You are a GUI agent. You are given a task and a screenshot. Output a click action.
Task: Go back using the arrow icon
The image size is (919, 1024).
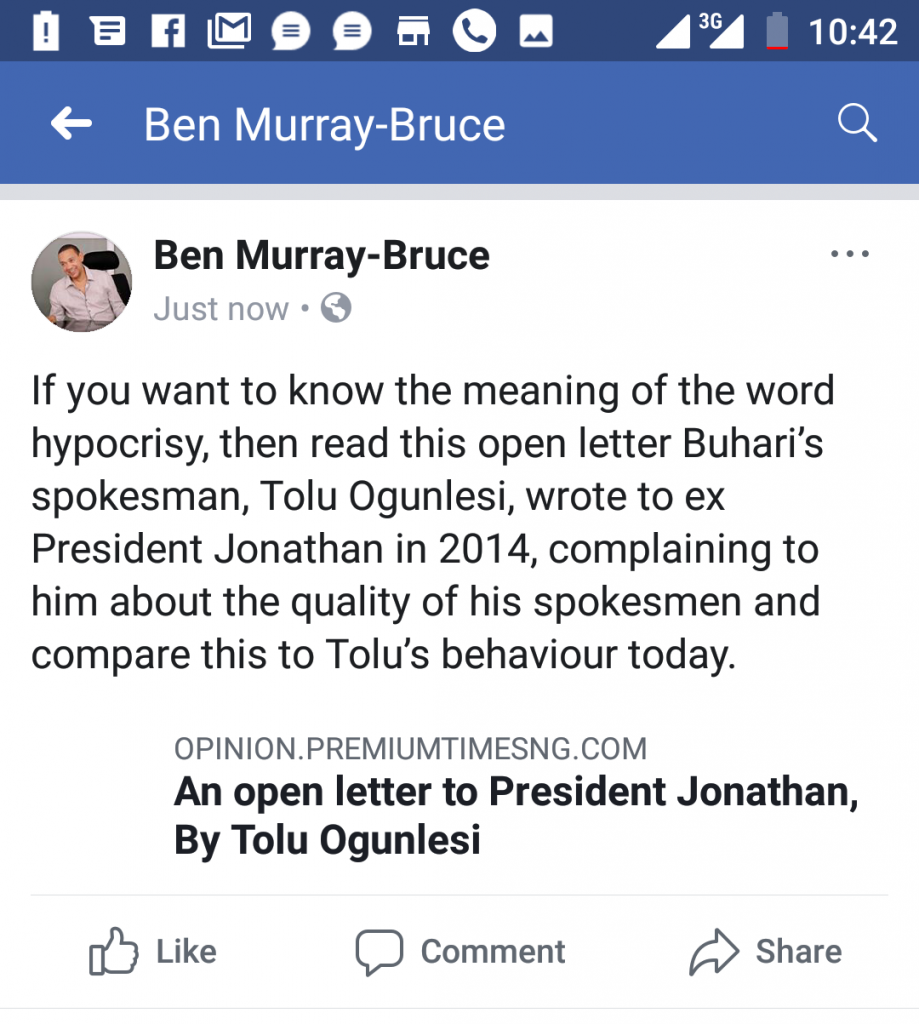tap(71, 124)
